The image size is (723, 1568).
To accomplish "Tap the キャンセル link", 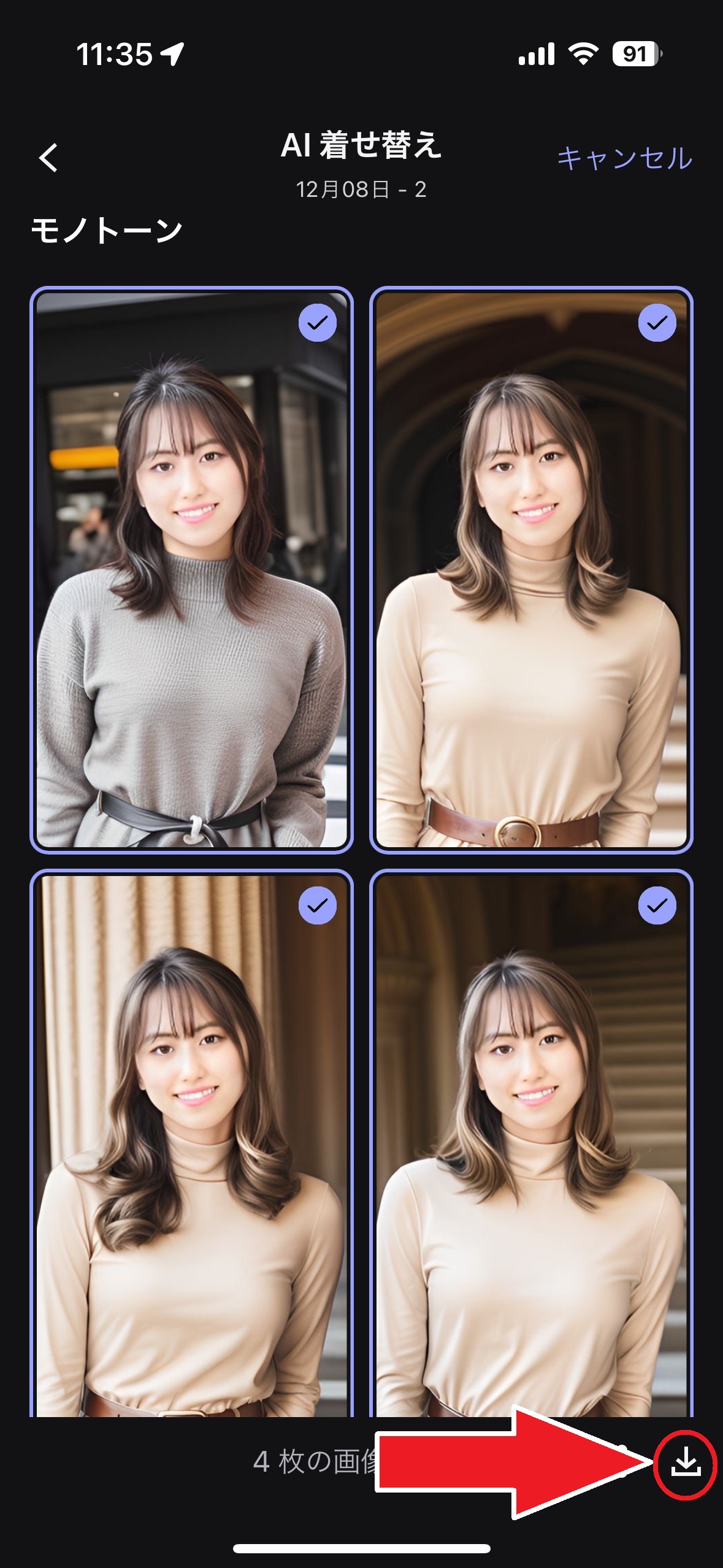I will (624, 158).
